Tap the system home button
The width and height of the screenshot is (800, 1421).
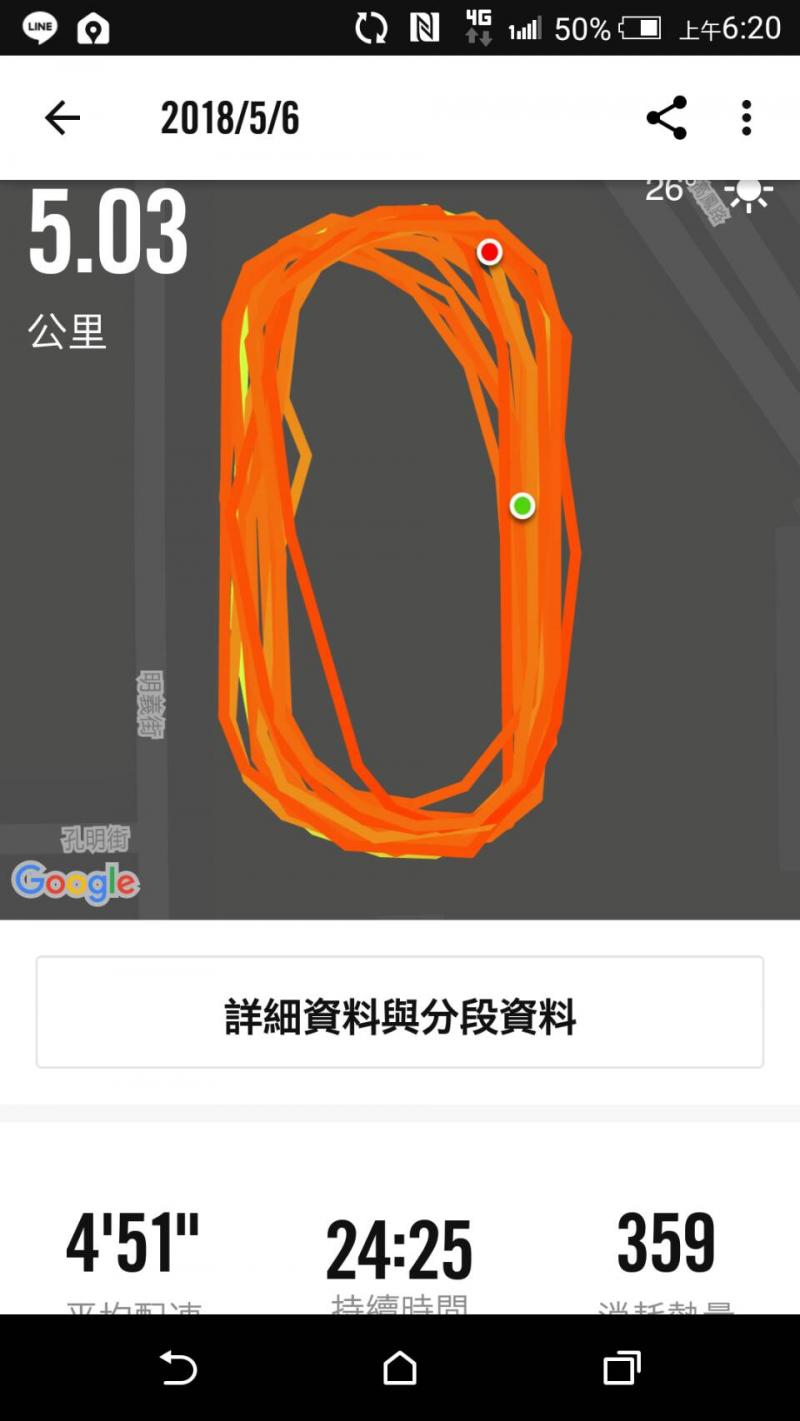point(400,1367)
